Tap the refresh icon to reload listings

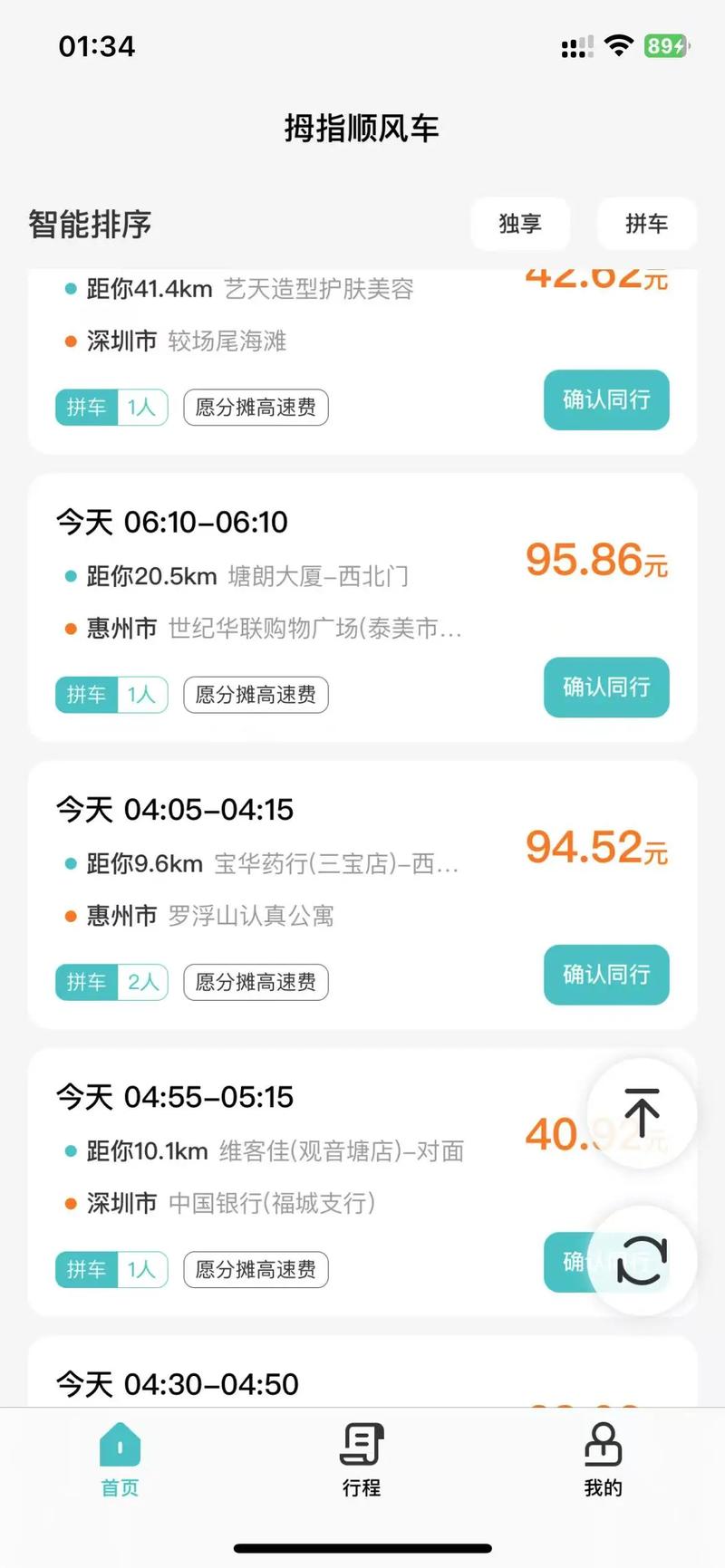pyautogui.click(x=642, y=1263)
